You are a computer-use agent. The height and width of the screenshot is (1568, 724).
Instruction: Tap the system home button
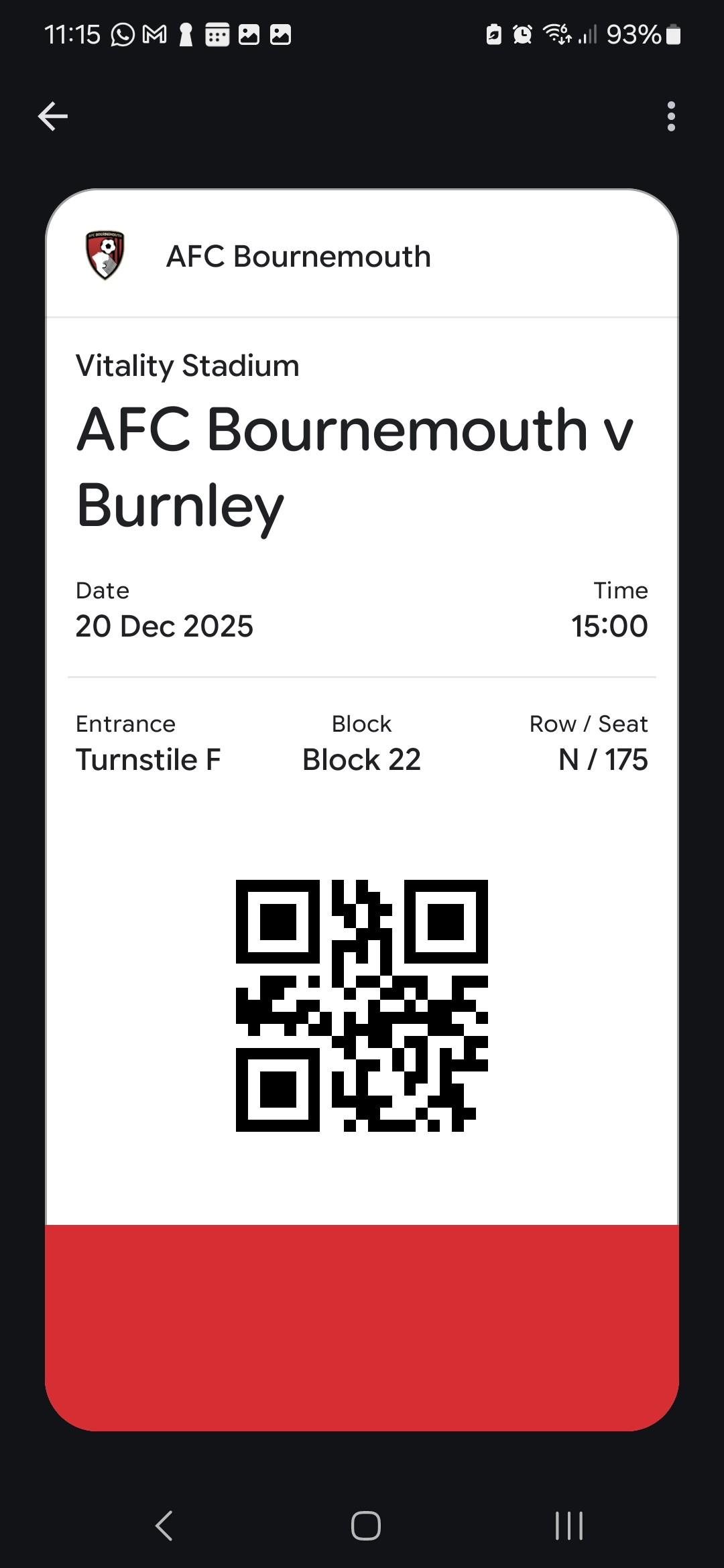pos(365,1526)
